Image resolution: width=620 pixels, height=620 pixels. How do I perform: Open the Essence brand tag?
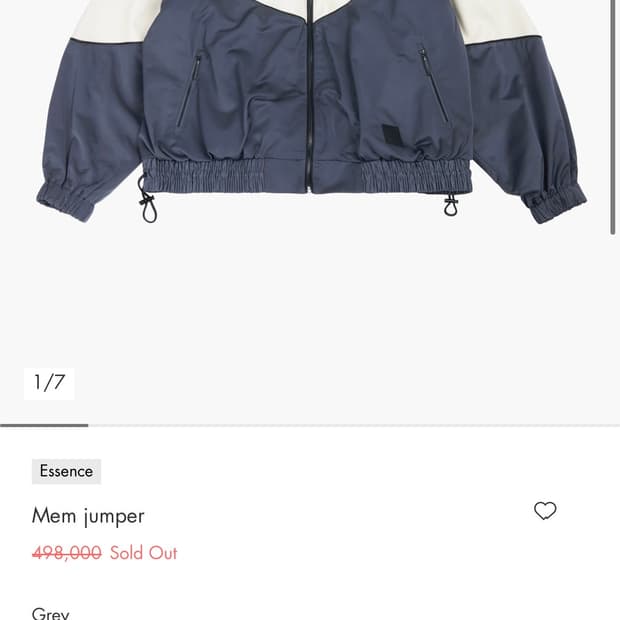[66, 471]
